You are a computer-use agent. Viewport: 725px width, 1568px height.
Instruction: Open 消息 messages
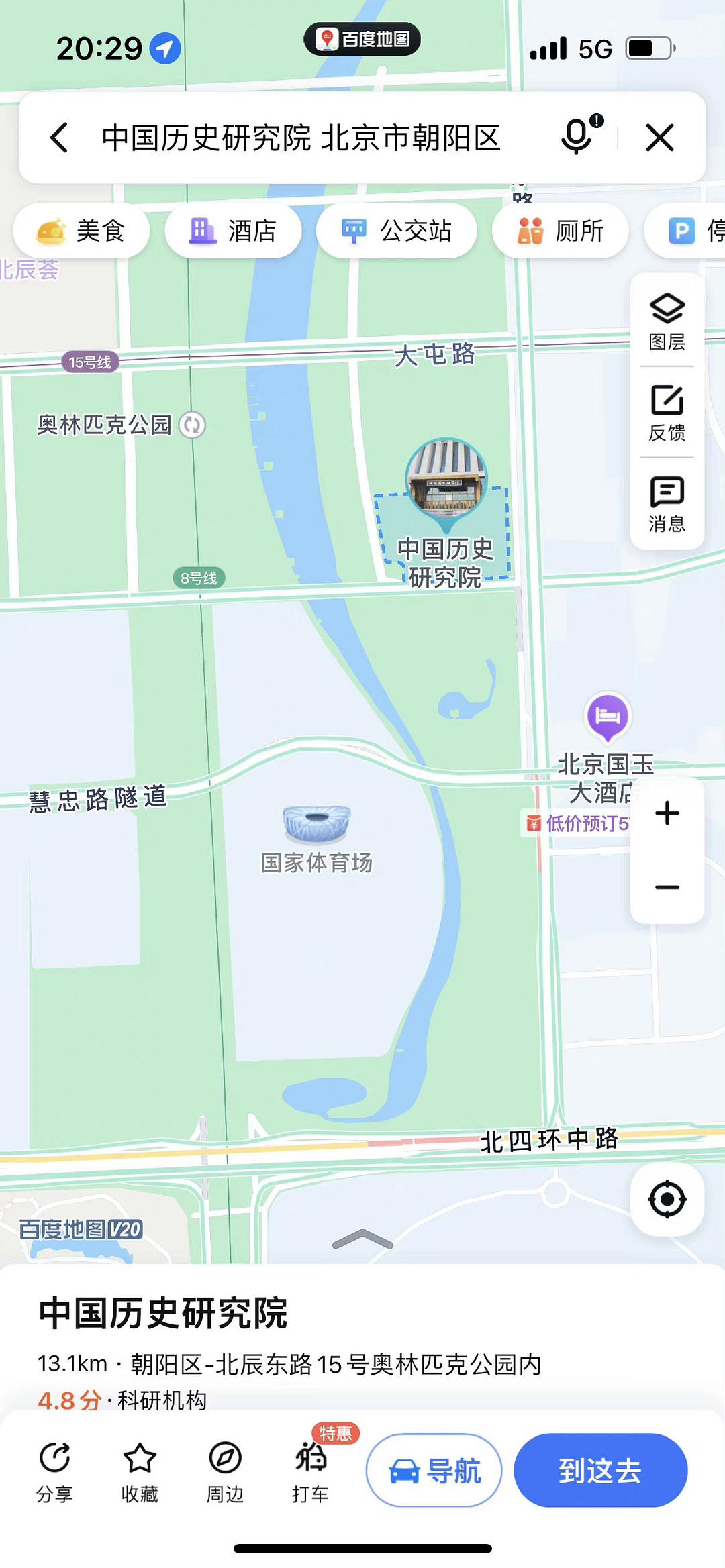click(667, 505)
